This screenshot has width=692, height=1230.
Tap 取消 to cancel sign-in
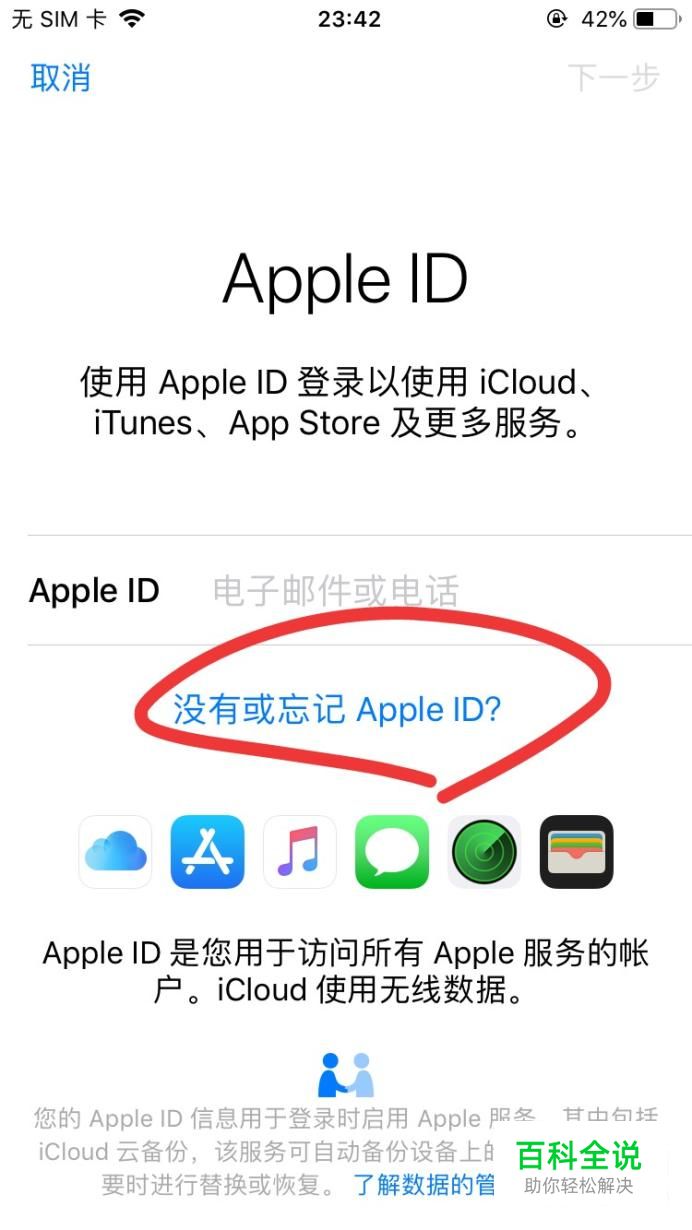tap(61, 78)
